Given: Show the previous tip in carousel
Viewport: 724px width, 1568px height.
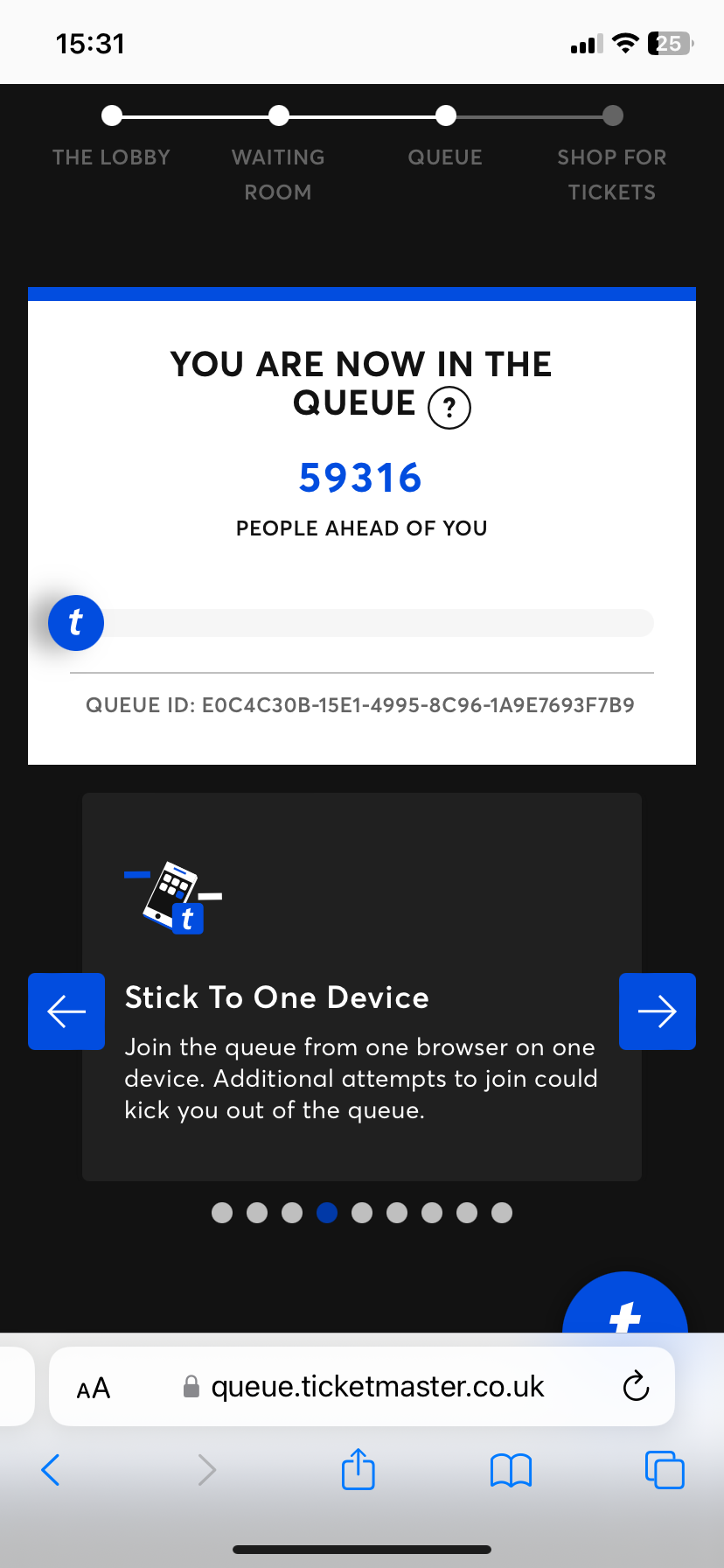Looking at the screenshot, I should [x=66, y=1011].
